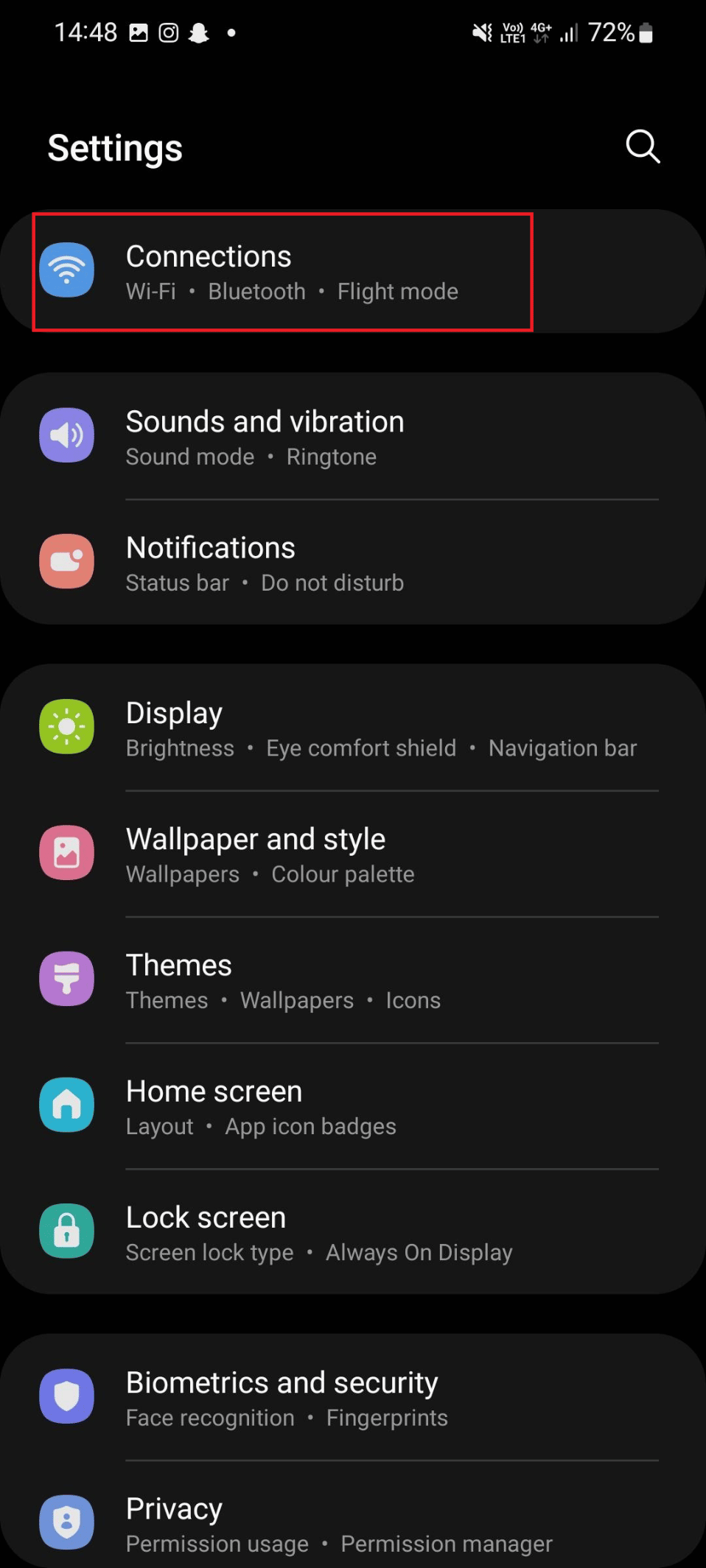Open the Themes row

tap(352, 981)
